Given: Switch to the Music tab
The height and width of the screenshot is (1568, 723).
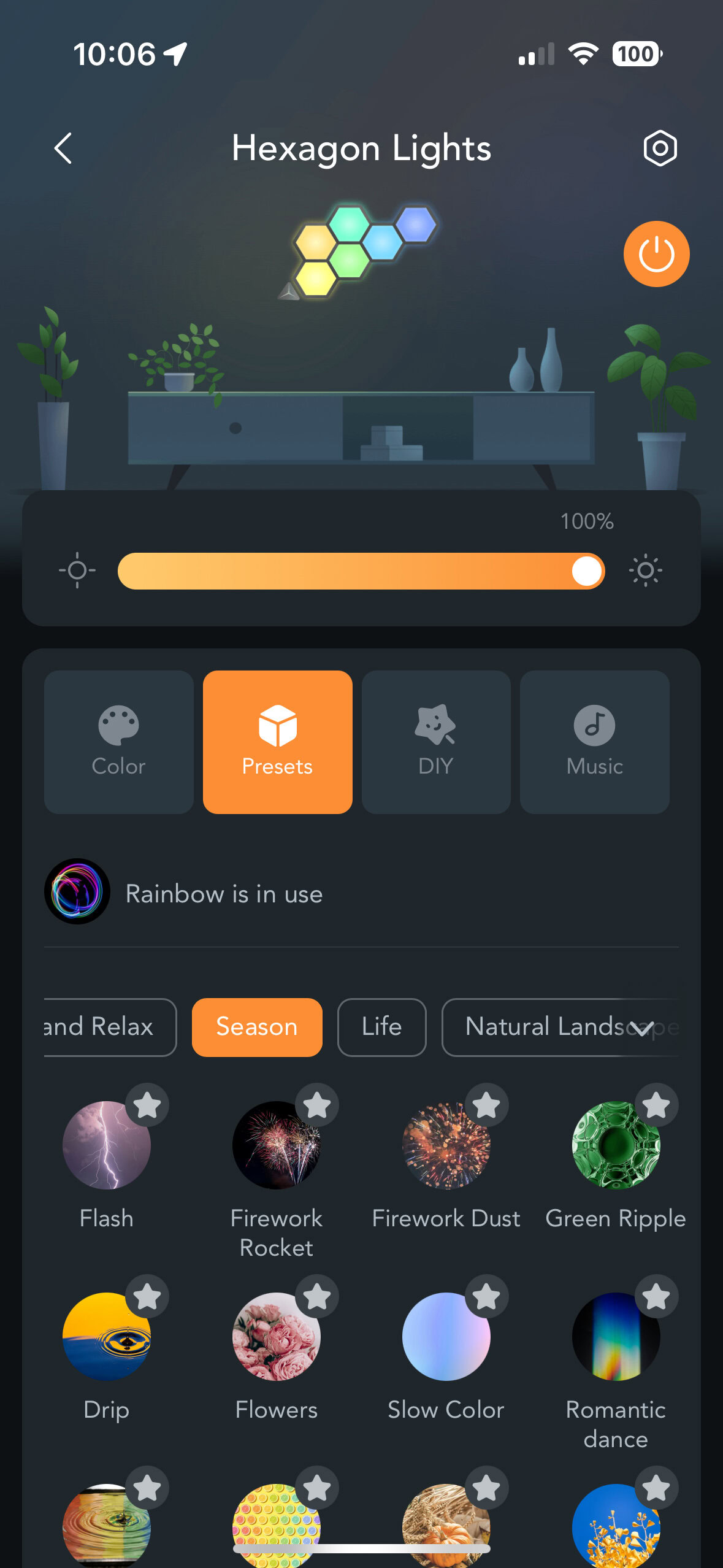Looking at the screenshot, I should 594,742.
